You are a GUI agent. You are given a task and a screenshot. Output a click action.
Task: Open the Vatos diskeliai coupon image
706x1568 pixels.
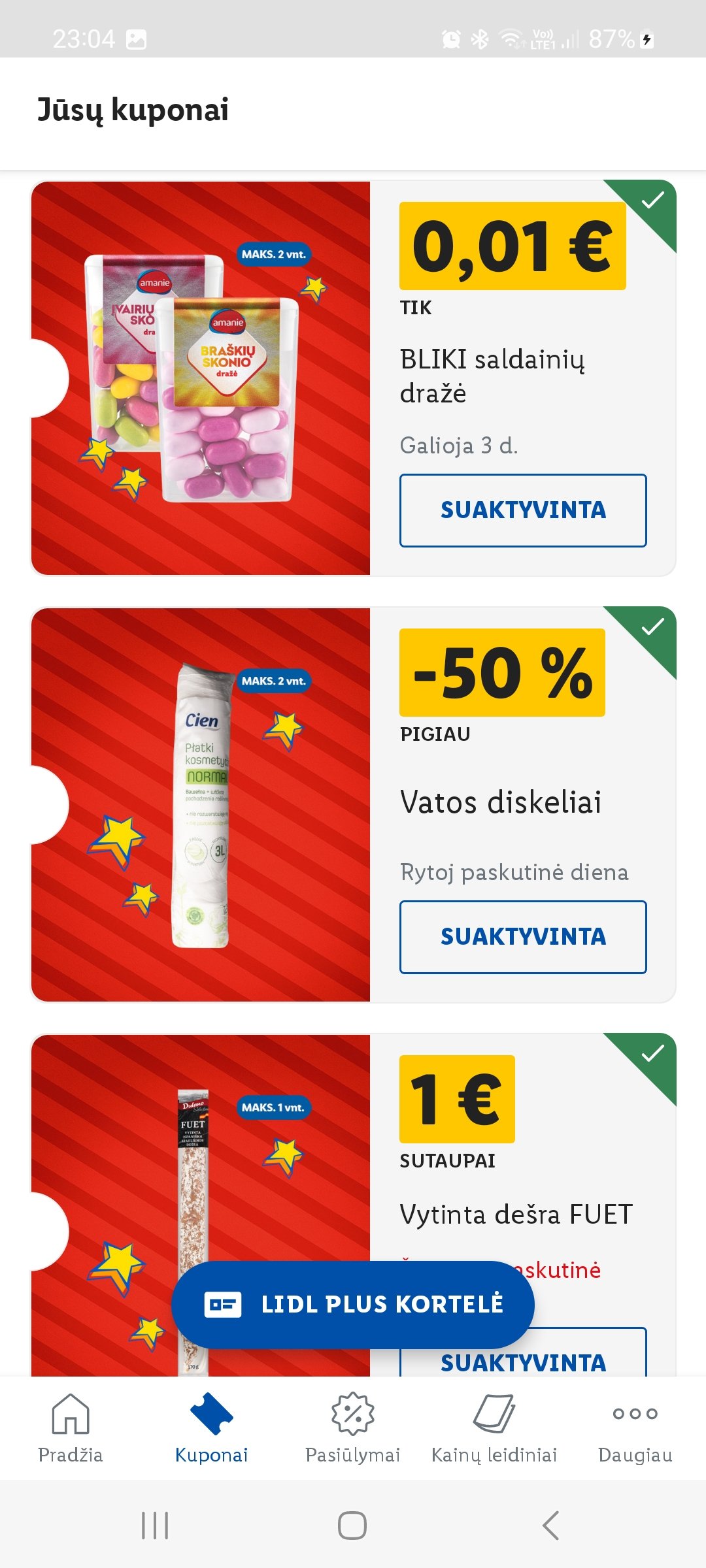tap(201, 805)
